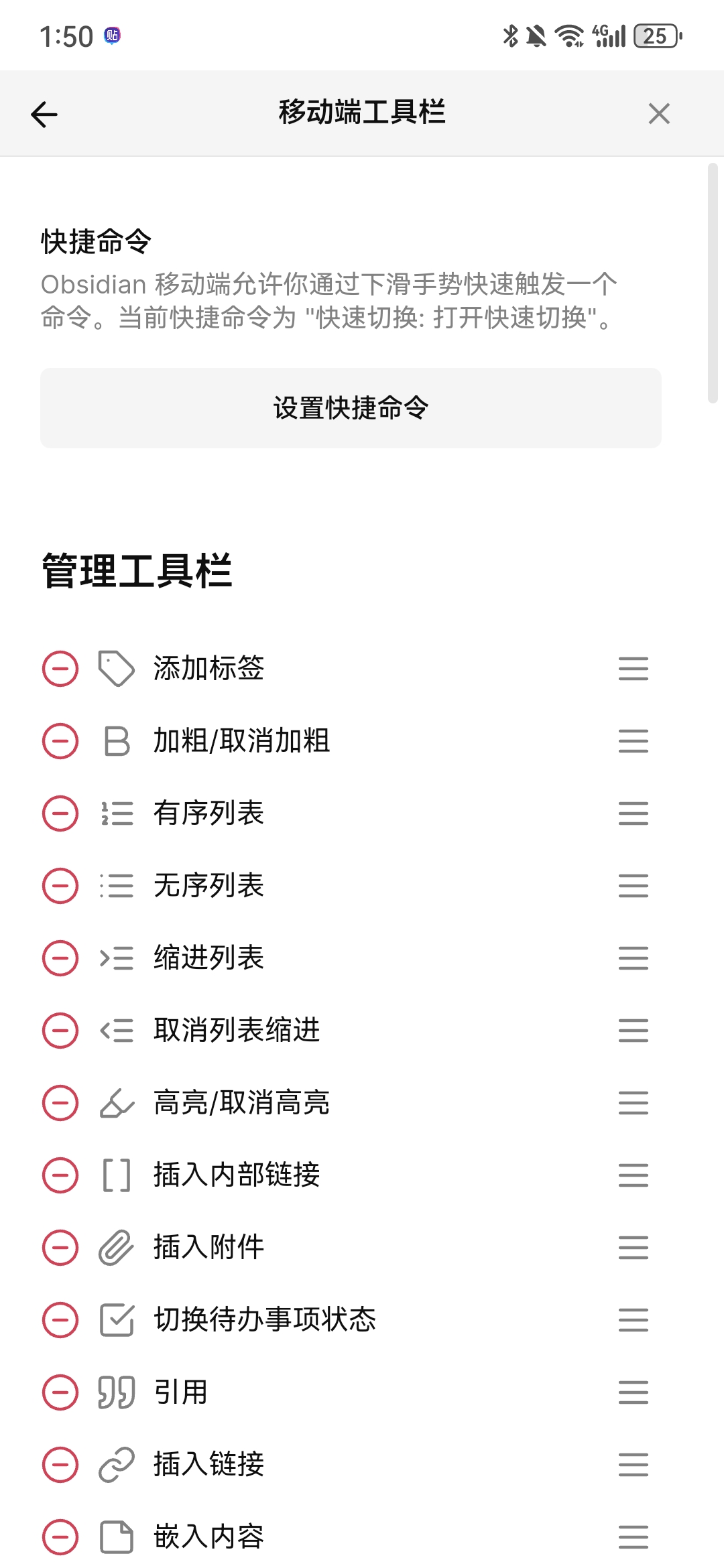
Task: Remove 加粗/取消加粗 from the toolbar
Action: click(x=60, y=741)
